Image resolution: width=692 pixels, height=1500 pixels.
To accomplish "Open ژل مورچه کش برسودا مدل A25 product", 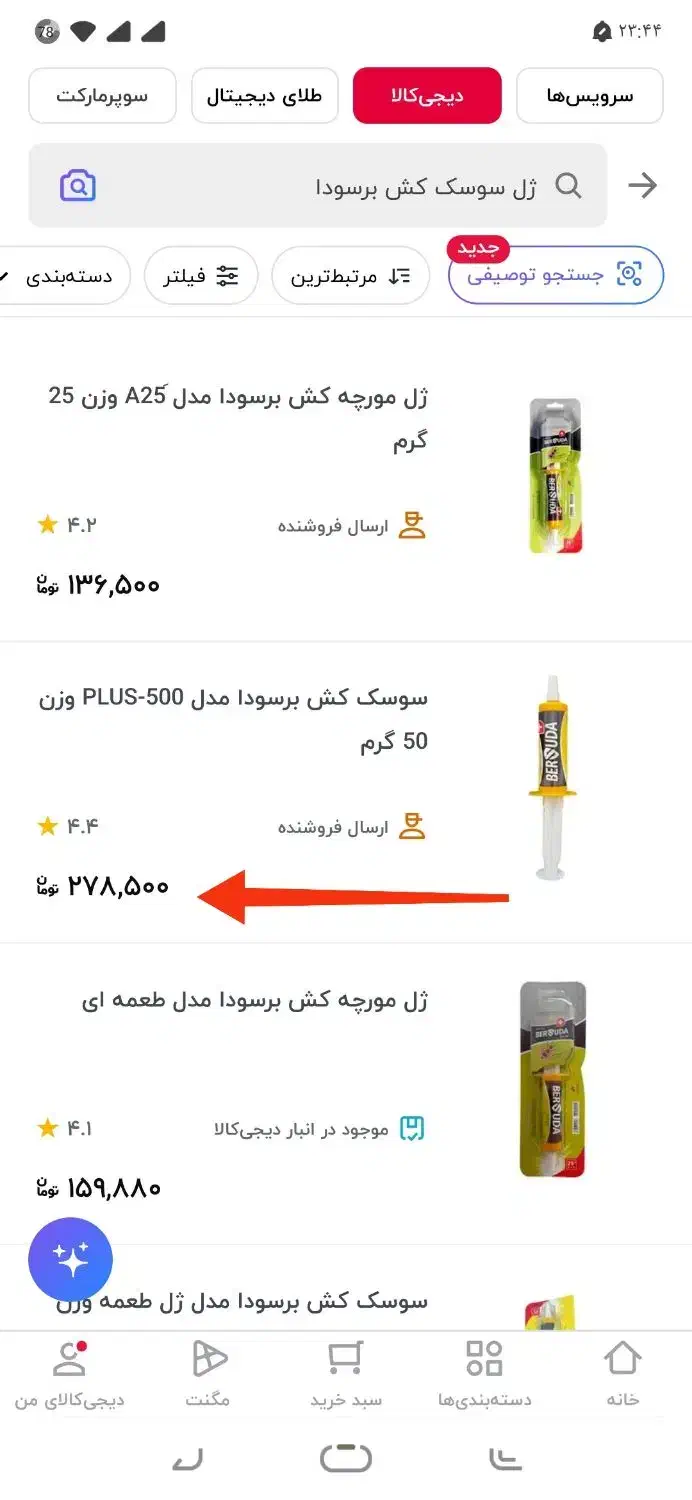I will click(x=238, y=418).
